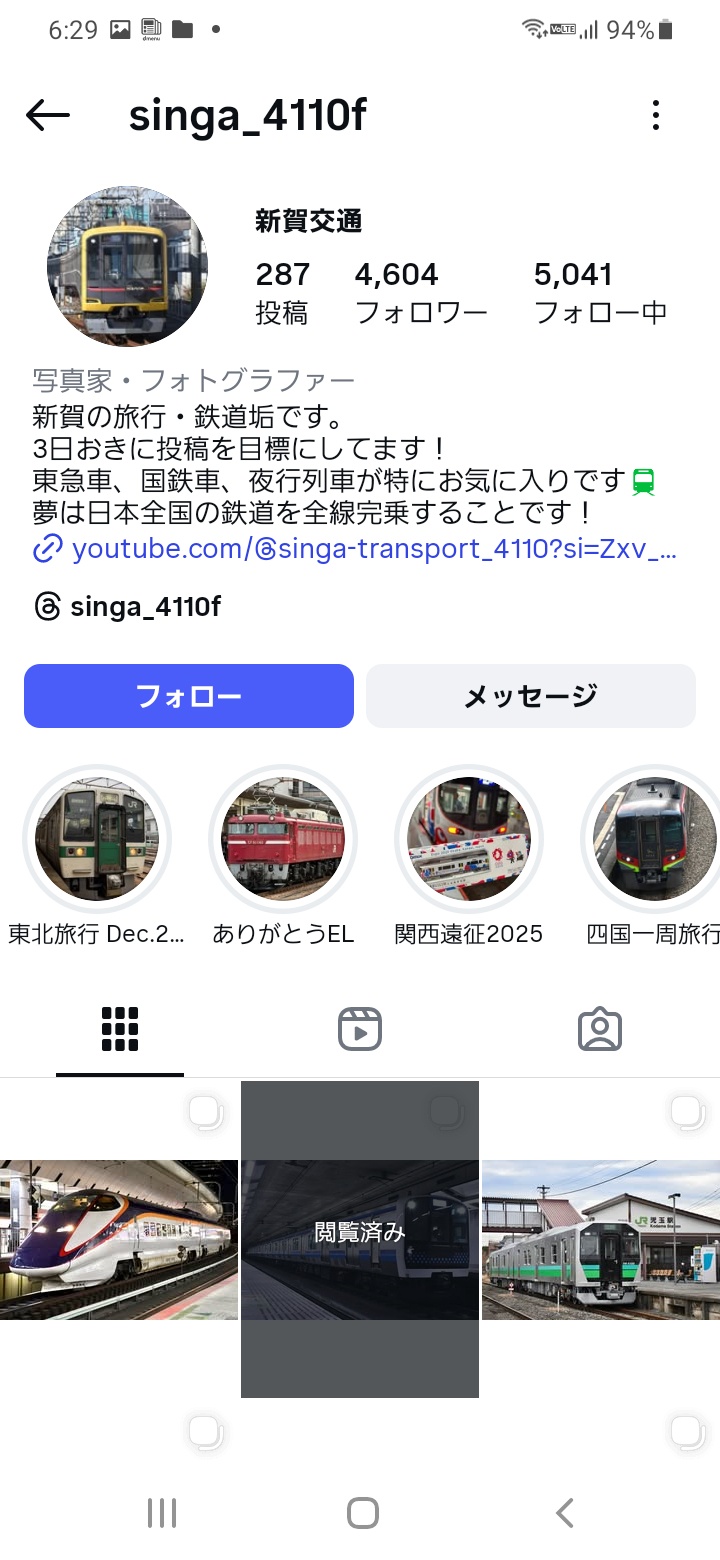Tap the system home button
Image resolution: width=720 pixels, height=1560 pixels.
point(362,1512)
